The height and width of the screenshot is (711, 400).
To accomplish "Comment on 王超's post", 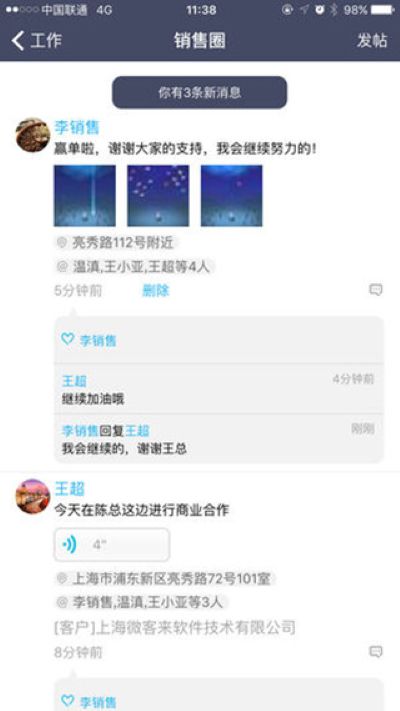I will point(376,652).
